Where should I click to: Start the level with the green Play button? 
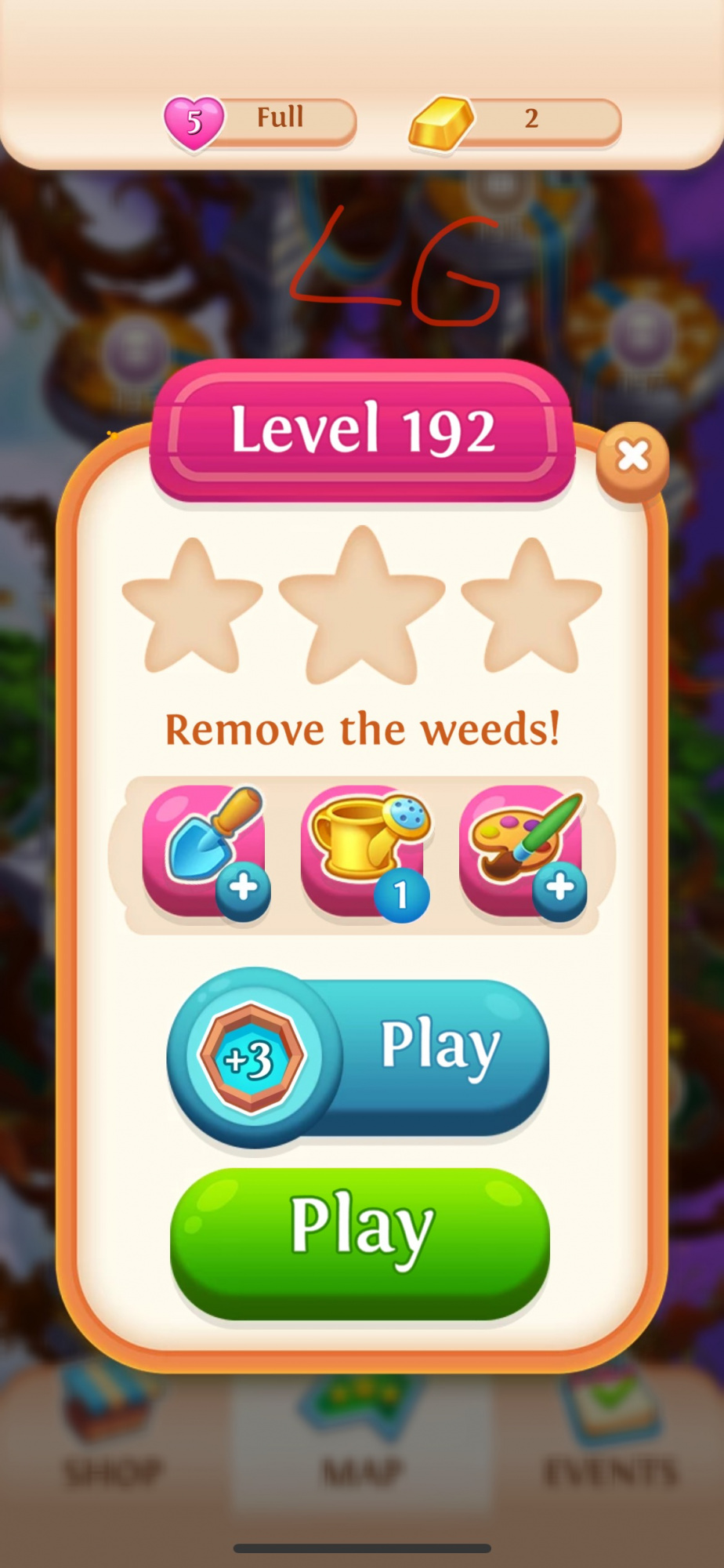pyautogui.click(x=360, y=1242)
